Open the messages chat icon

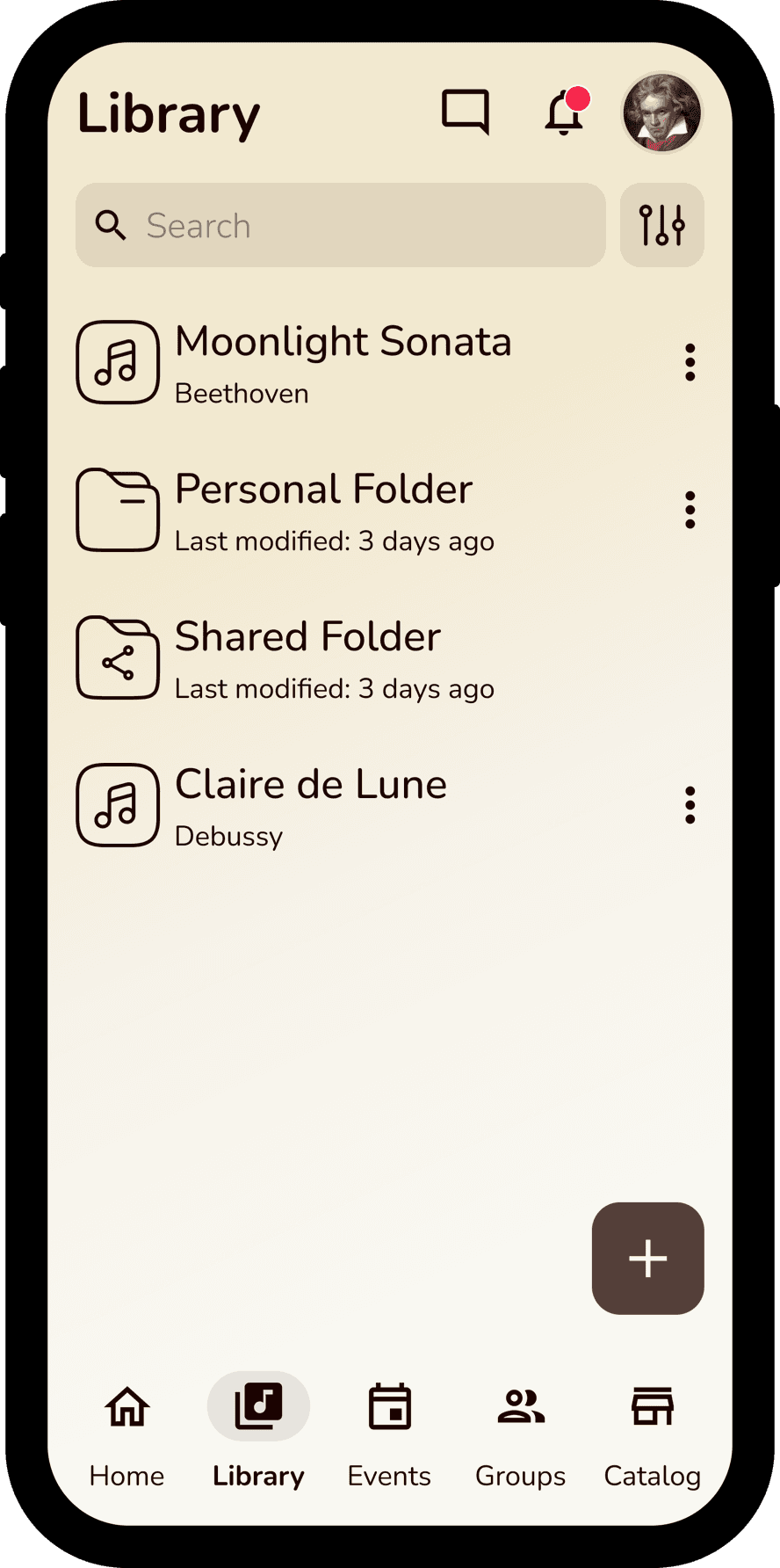(466, 112)
